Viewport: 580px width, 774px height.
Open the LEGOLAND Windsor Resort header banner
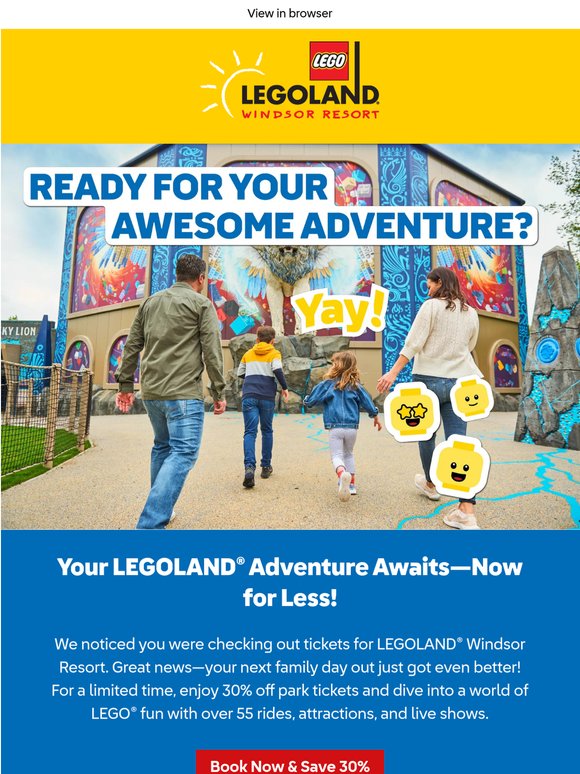pyautogui.click(x=290, y=86)
